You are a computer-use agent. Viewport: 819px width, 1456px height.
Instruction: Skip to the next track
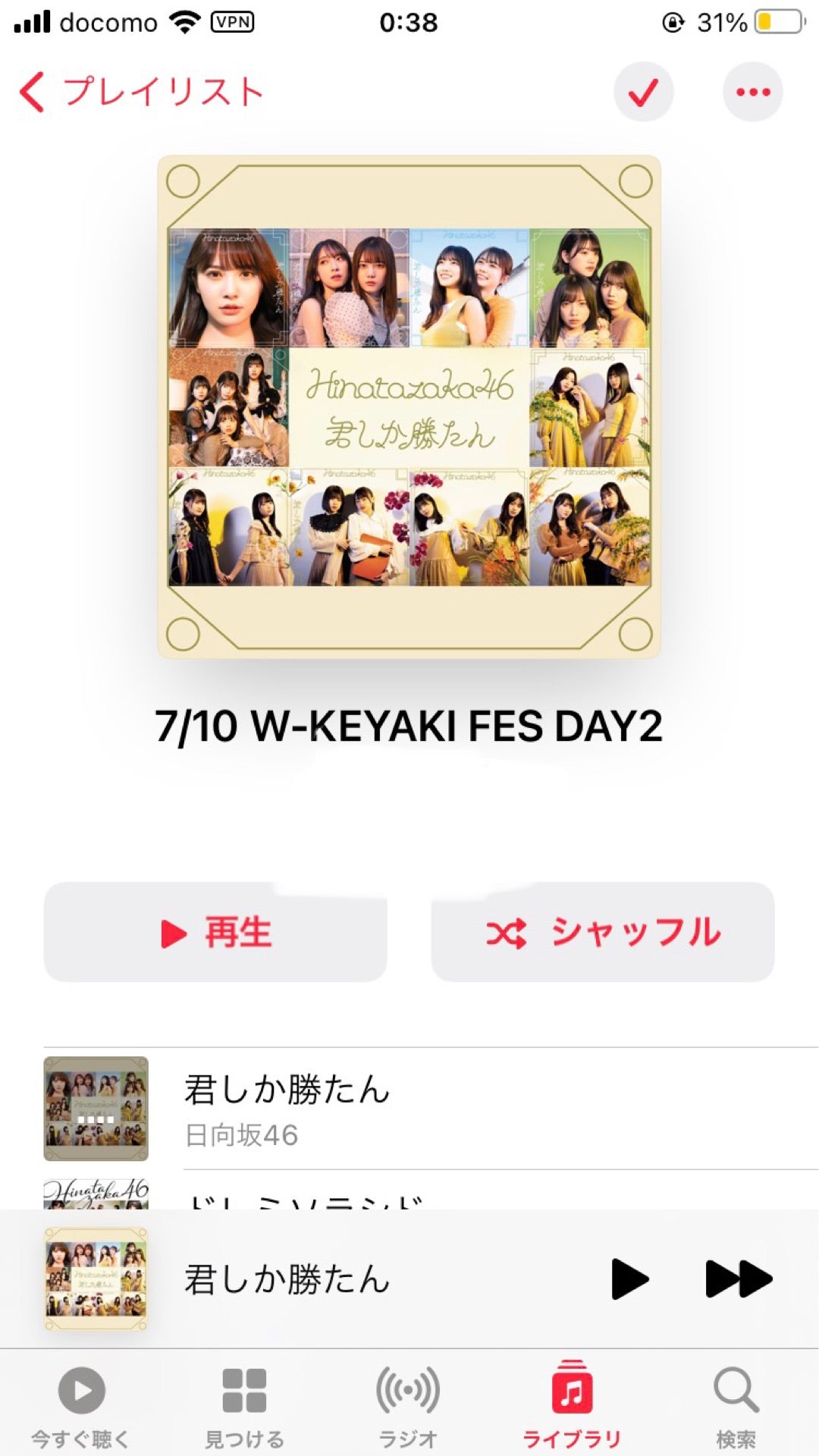738,1279
